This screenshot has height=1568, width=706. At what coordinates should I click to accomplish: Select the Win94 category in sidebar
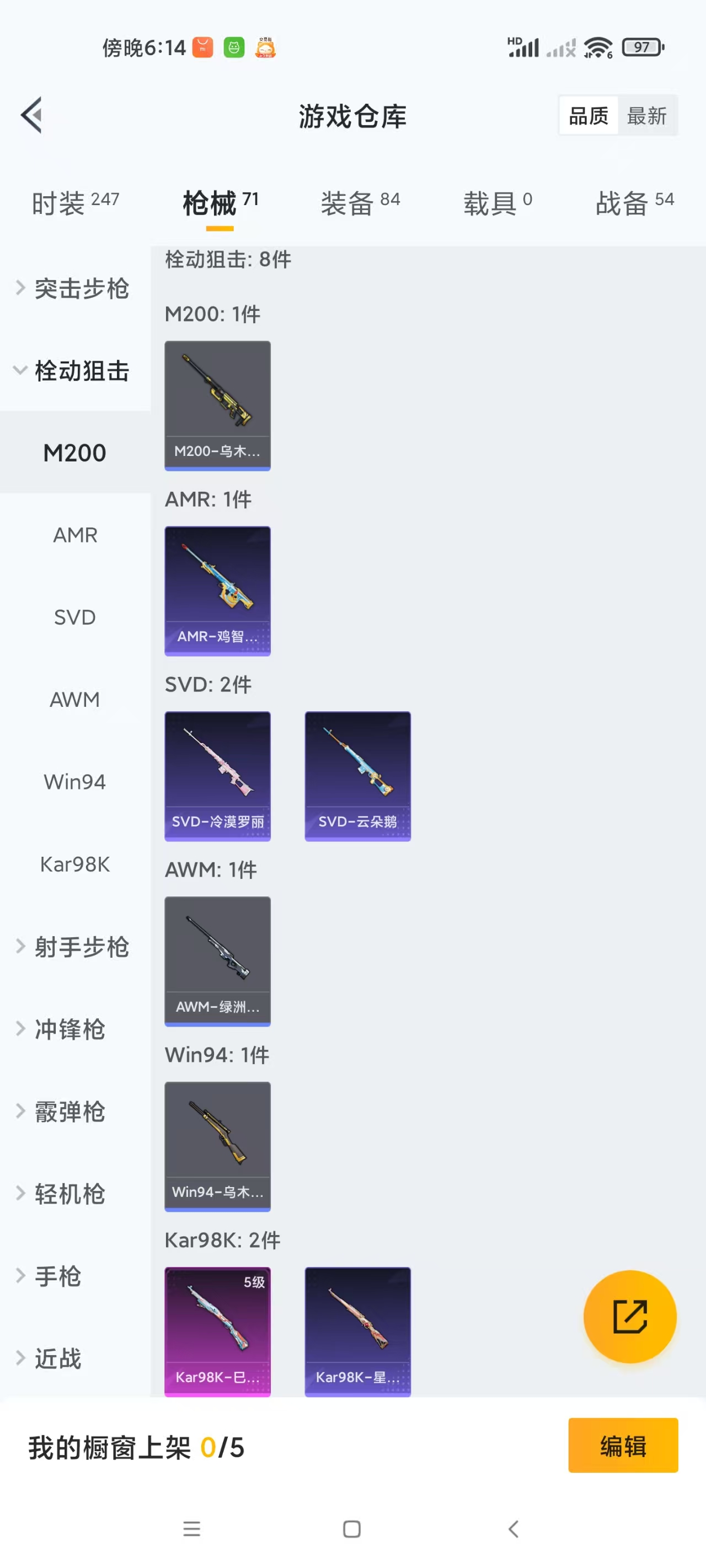coord(74,782)
